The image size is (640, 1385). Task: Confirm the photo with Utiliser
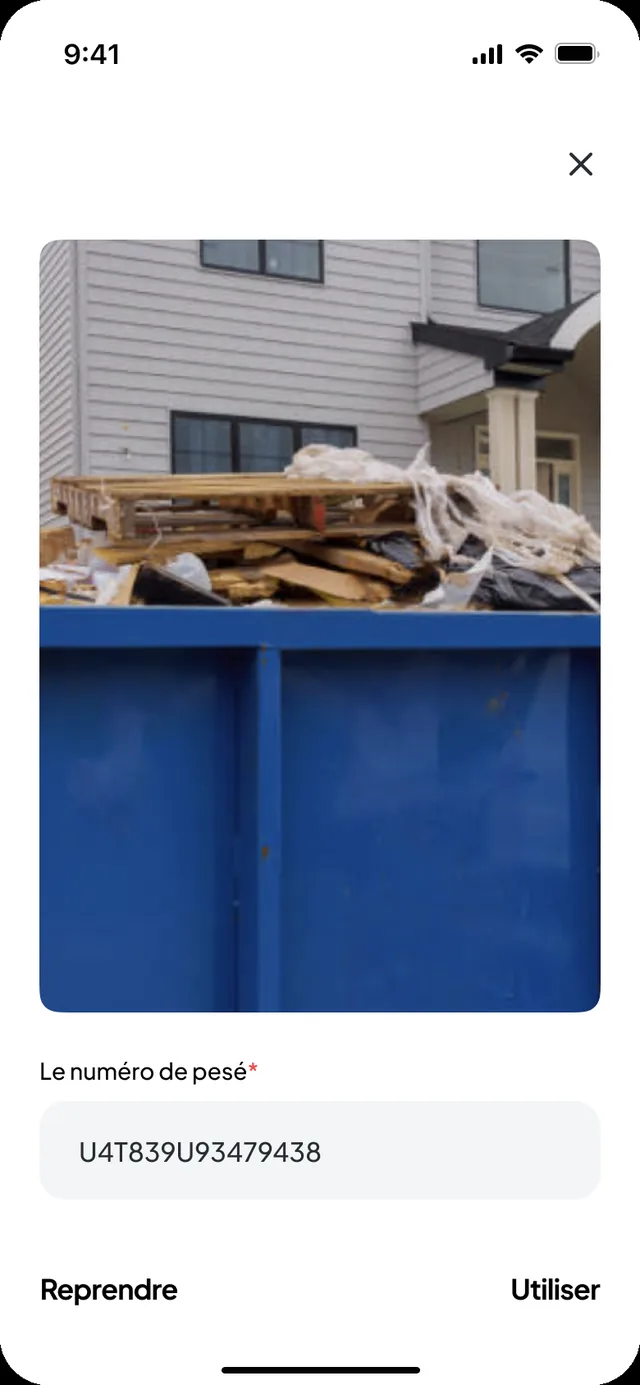[555, 1290]
